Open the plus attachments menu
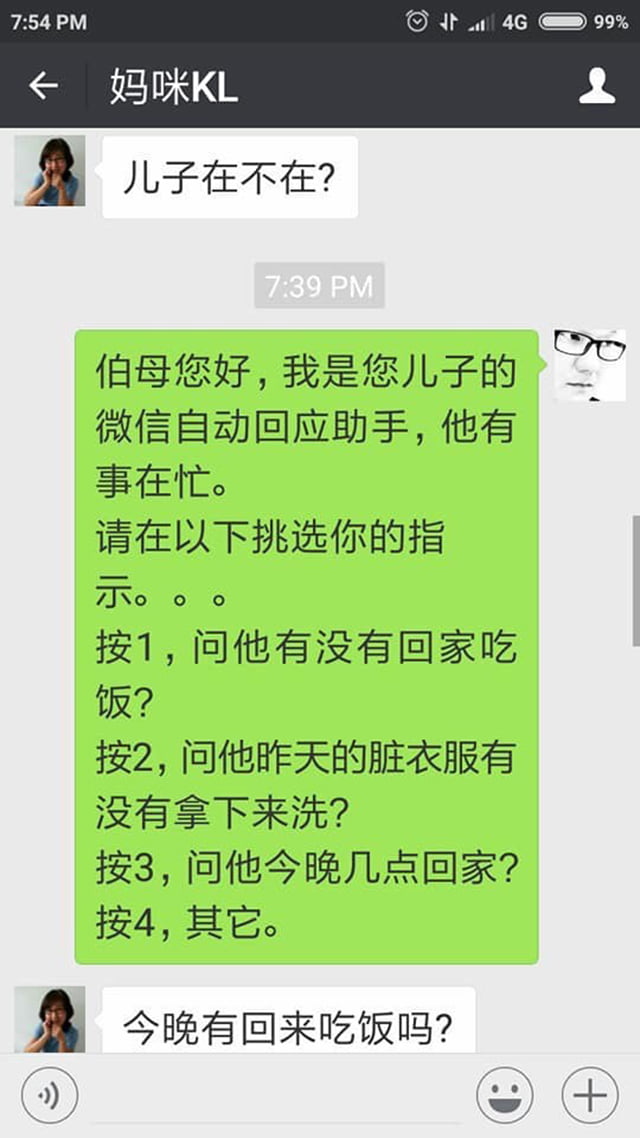The image size is (640, 1138). pos(589,1096)
